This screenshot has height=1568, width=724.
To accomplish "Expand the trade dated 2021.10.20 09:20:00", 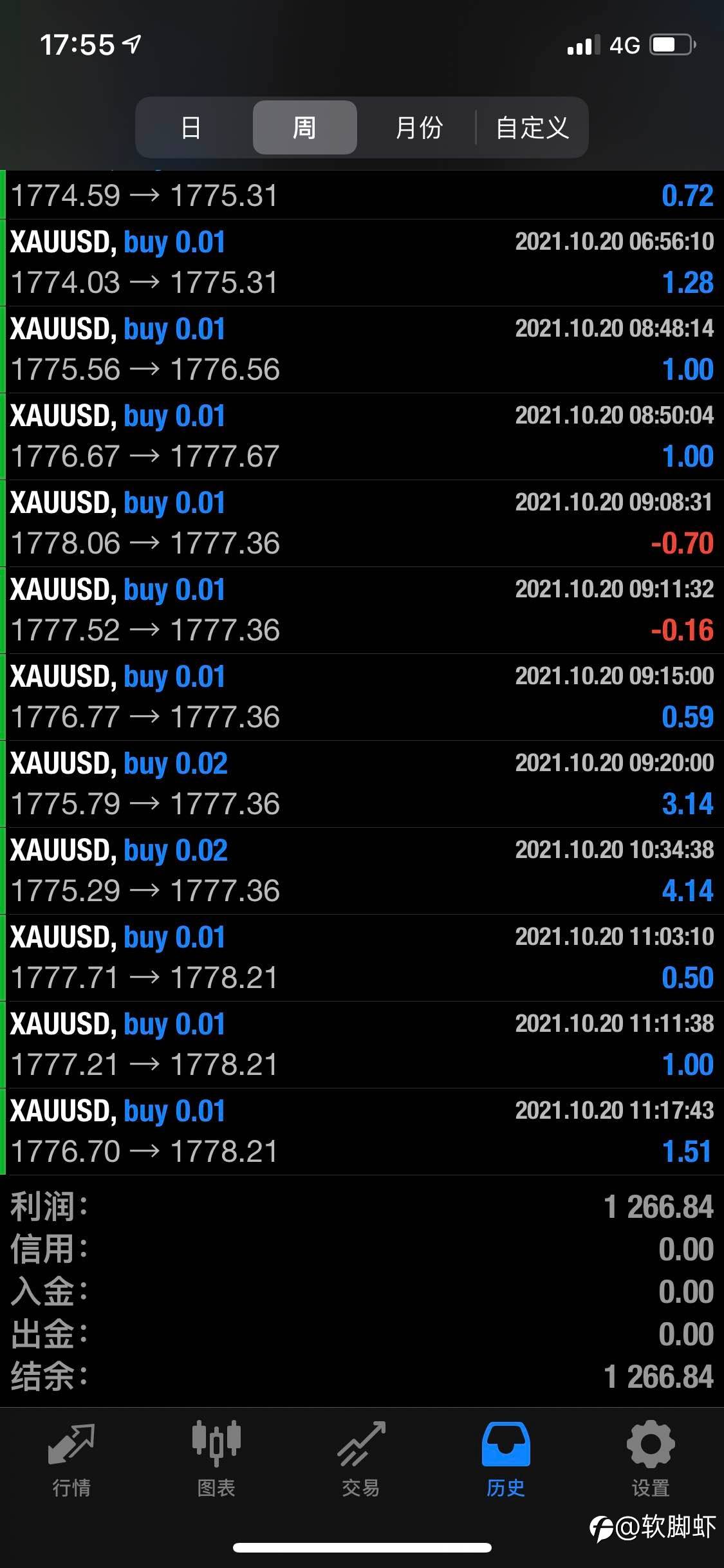I will tap(362, 784).
